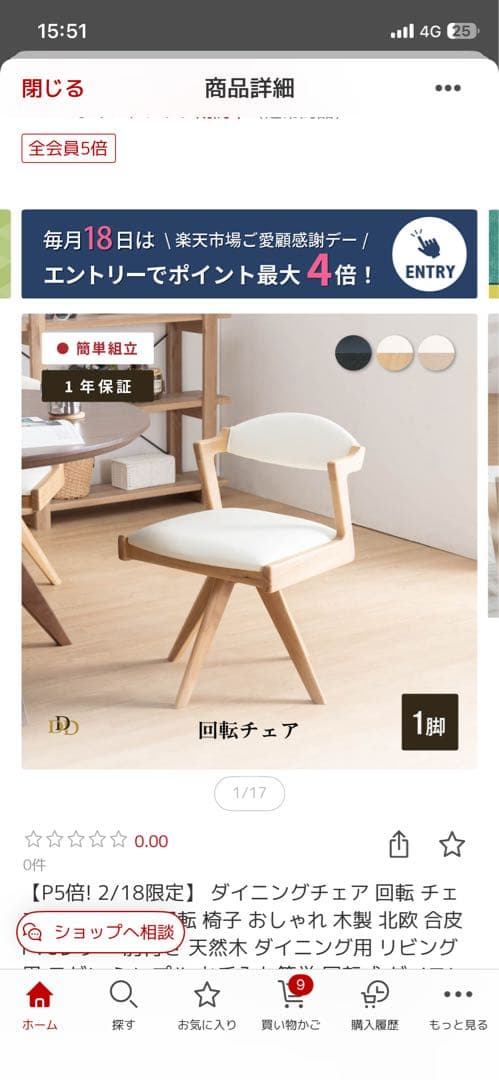View the 買い物かご shopping cart

(291, 1005)
